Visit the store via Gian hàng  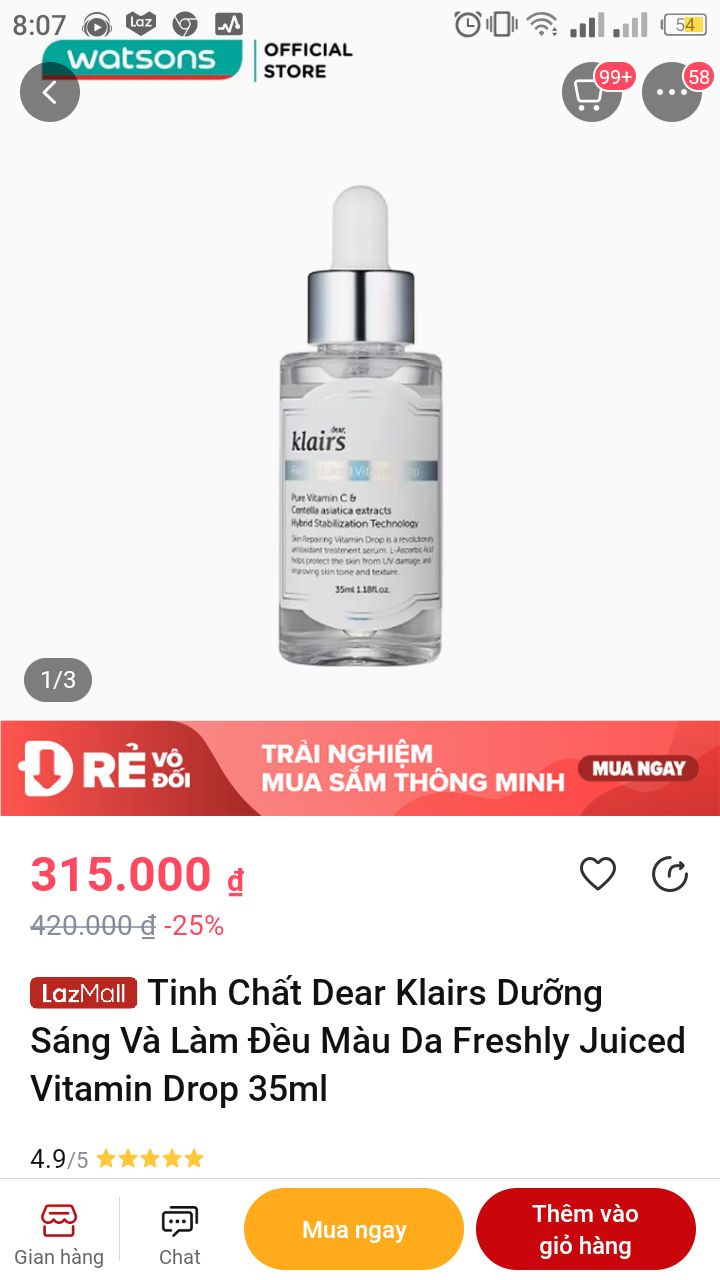59,1234
